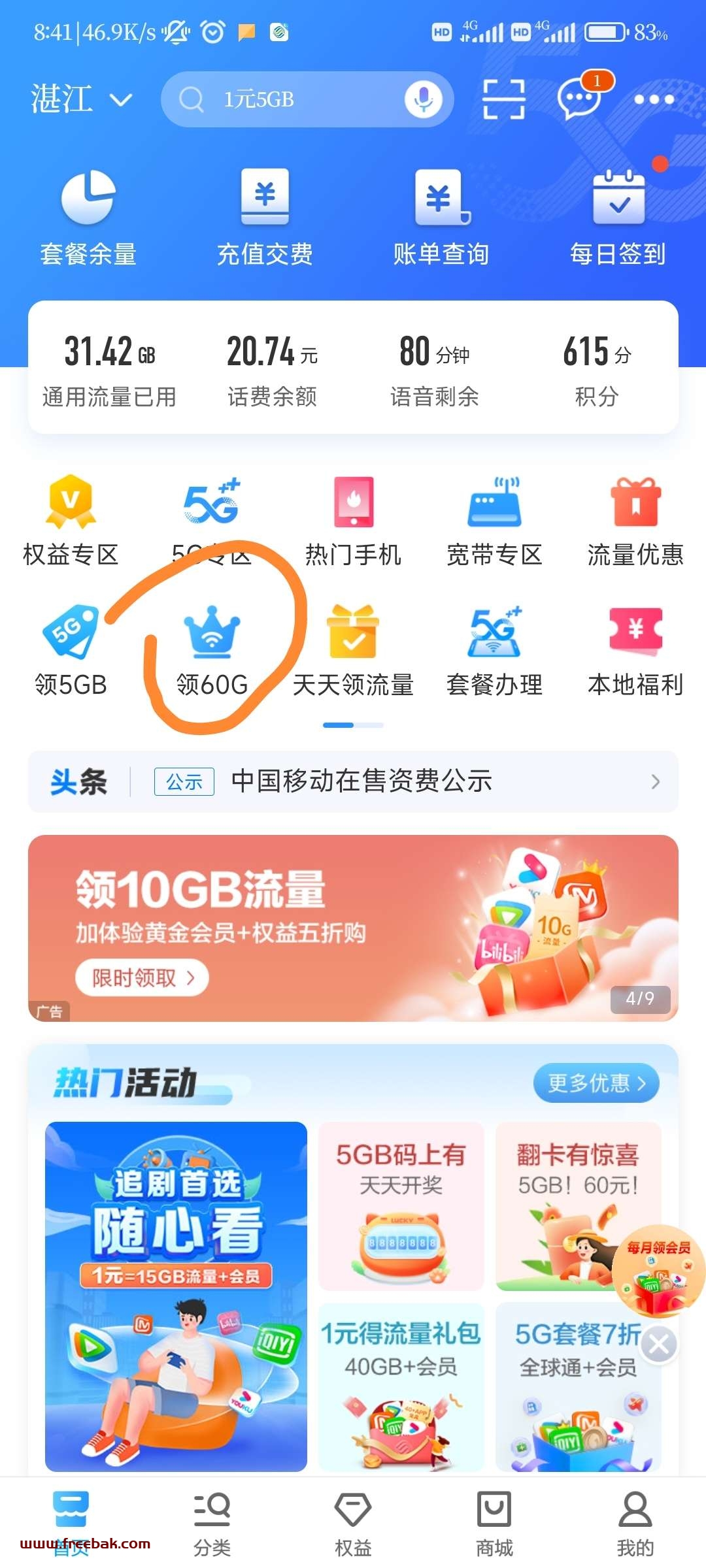View 更多优惠 in hot activities
The height and width of the screenshot is (1568, 706).
(596, 1083)
